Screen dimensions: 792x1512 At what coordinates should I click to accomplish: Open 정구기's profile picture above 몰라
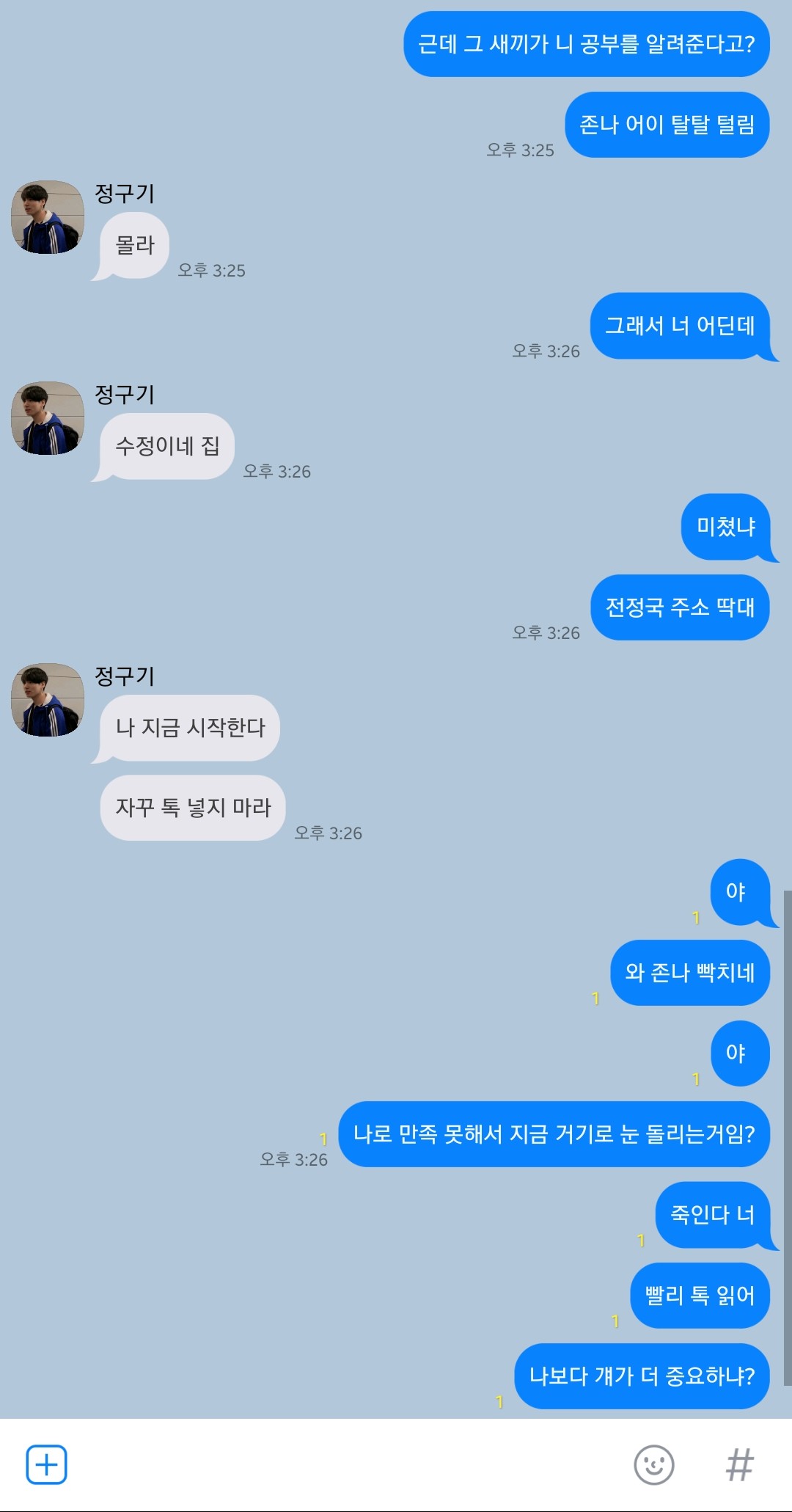[x=48, y=218]
